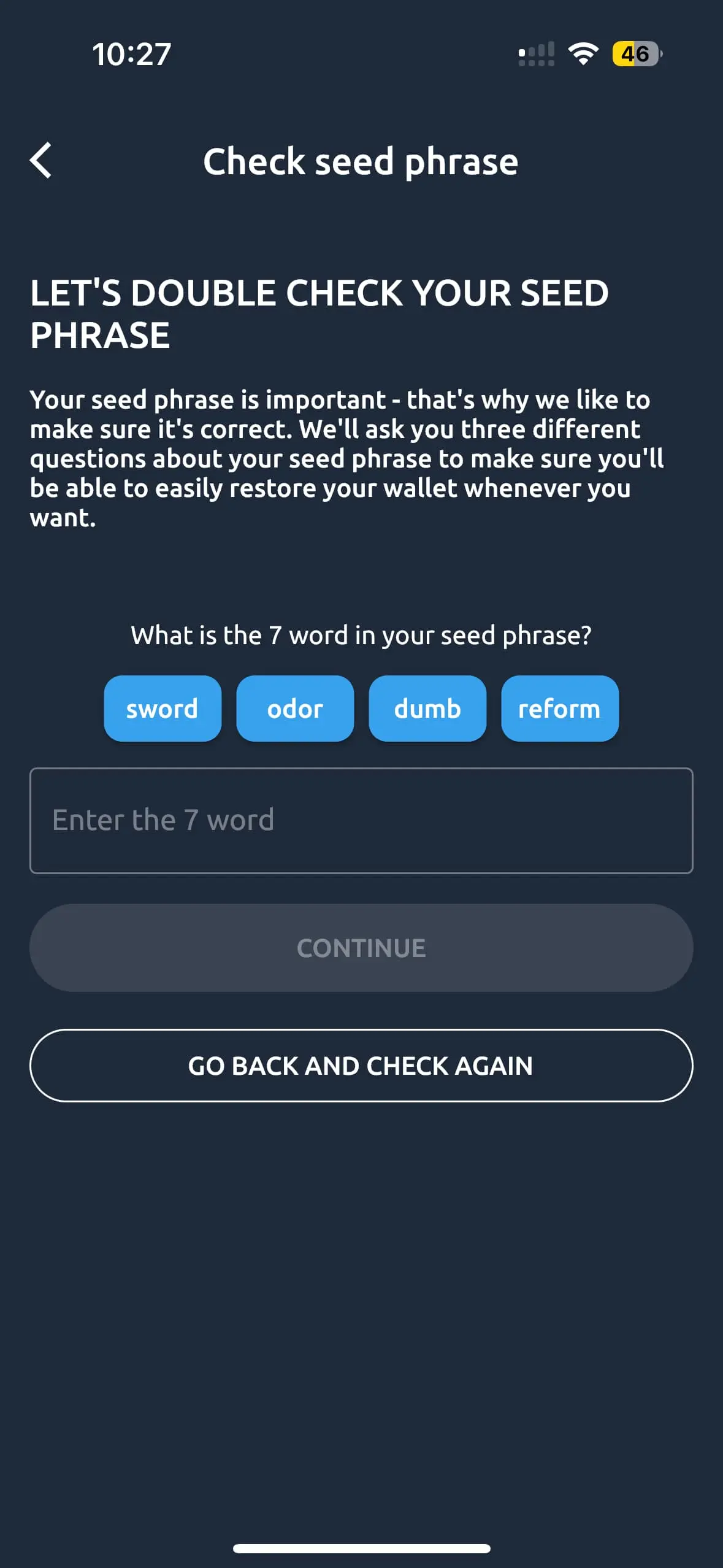This screenshot has height=1568, width=723.
Task: Tap the 'reform' word chip
Action: tap(559, 709)
